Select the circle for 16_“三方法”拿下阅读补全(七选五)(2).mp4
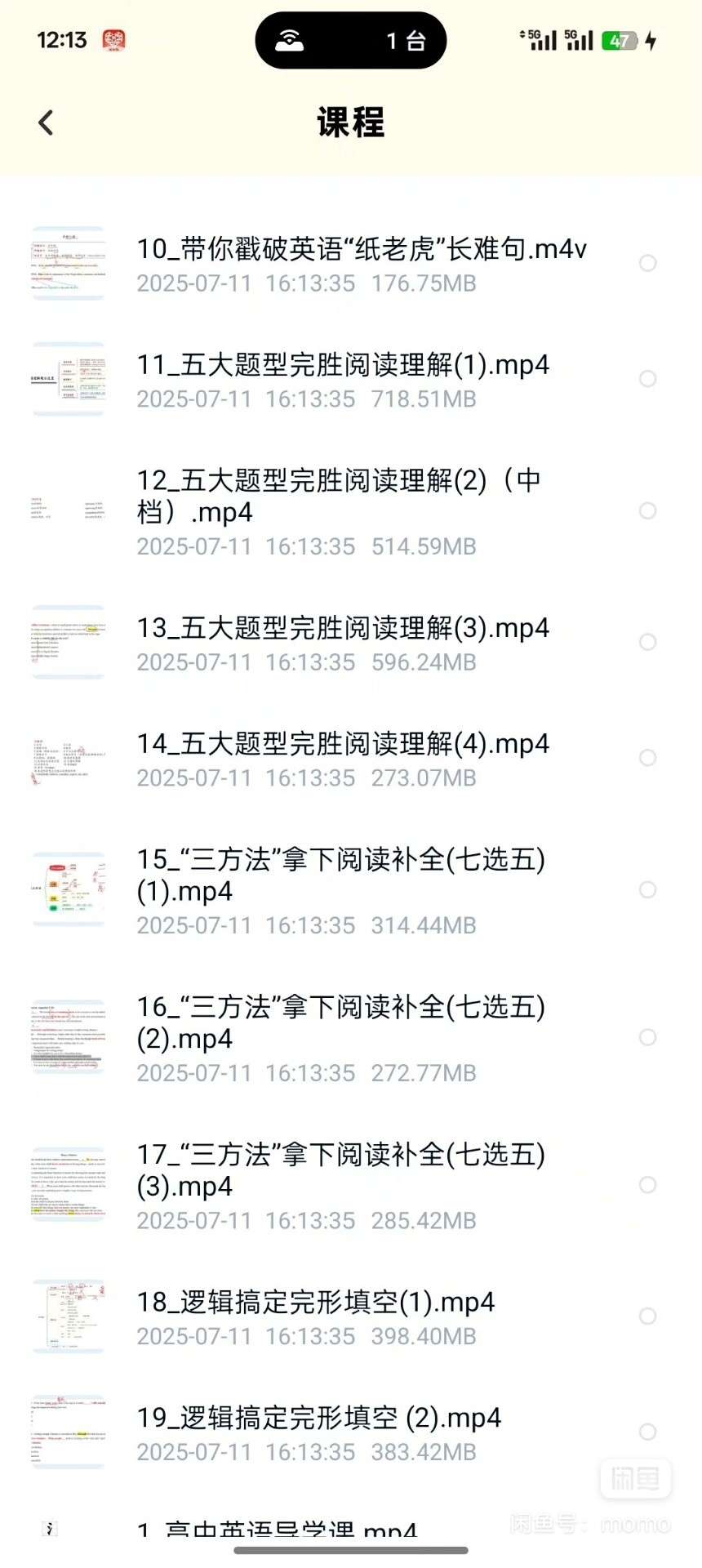The width and height of the screenshot is (702, 1568). pos(648,1037)
